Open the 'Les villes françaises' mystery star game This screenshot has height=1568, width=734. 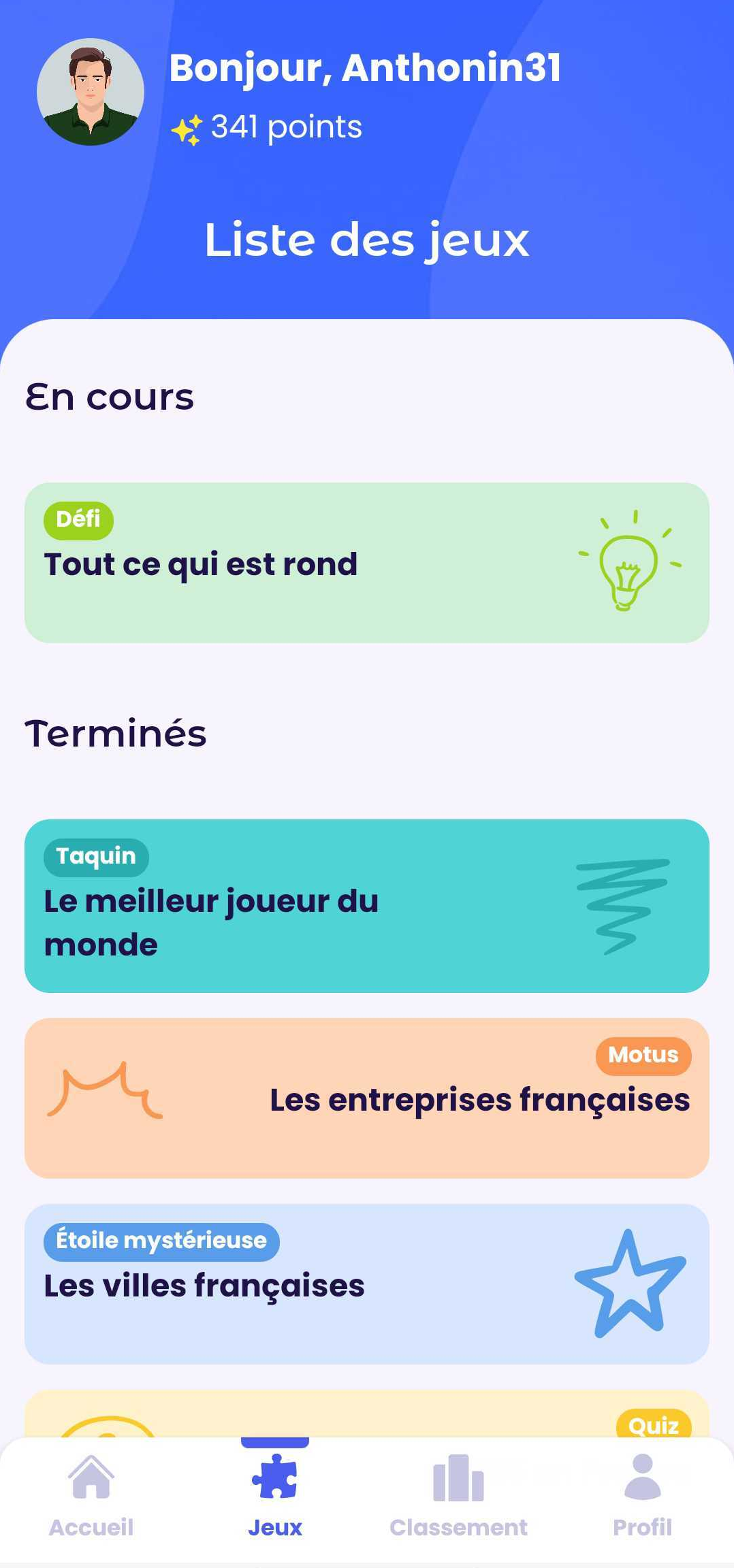[x=366, y=1284]
